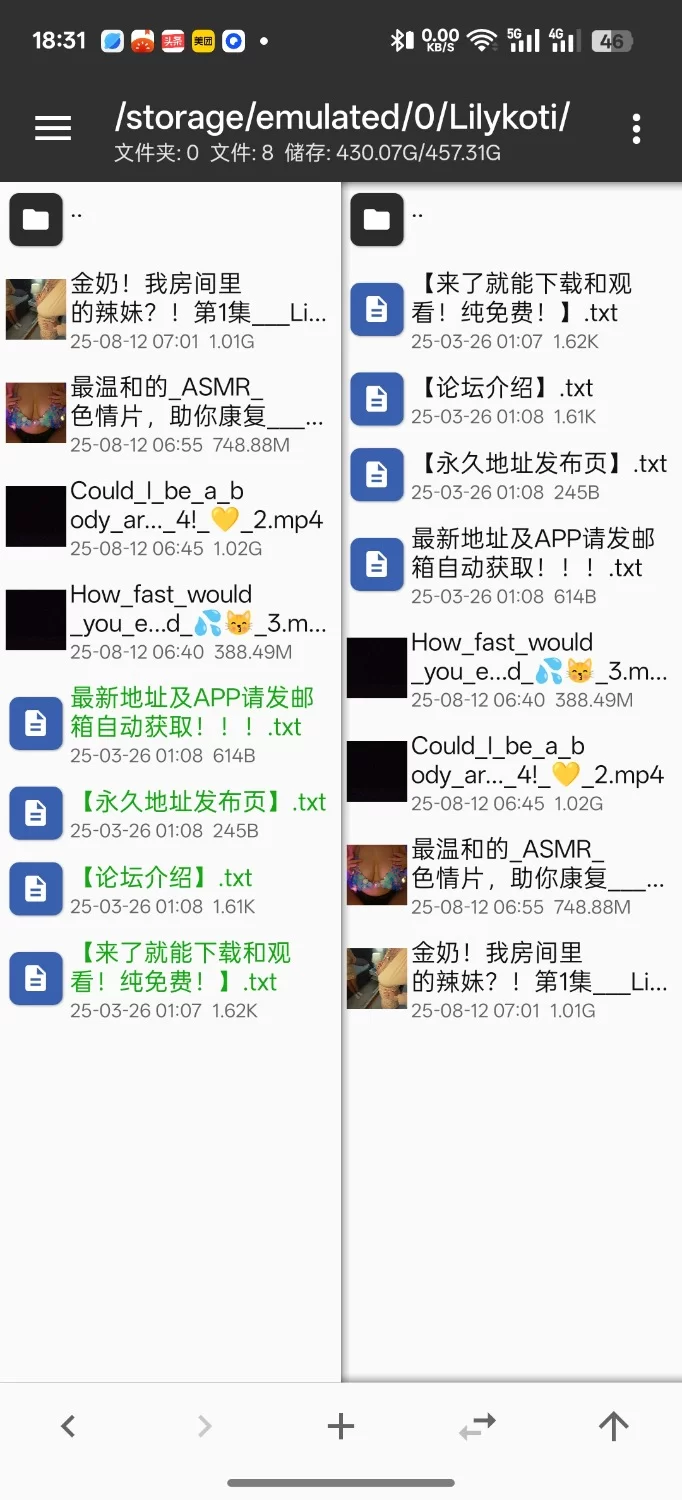Screen dimensions: 682x1500
Task: Open the green-titled 【论坛介绍】.txt file
Action: (x=165, y=890)
